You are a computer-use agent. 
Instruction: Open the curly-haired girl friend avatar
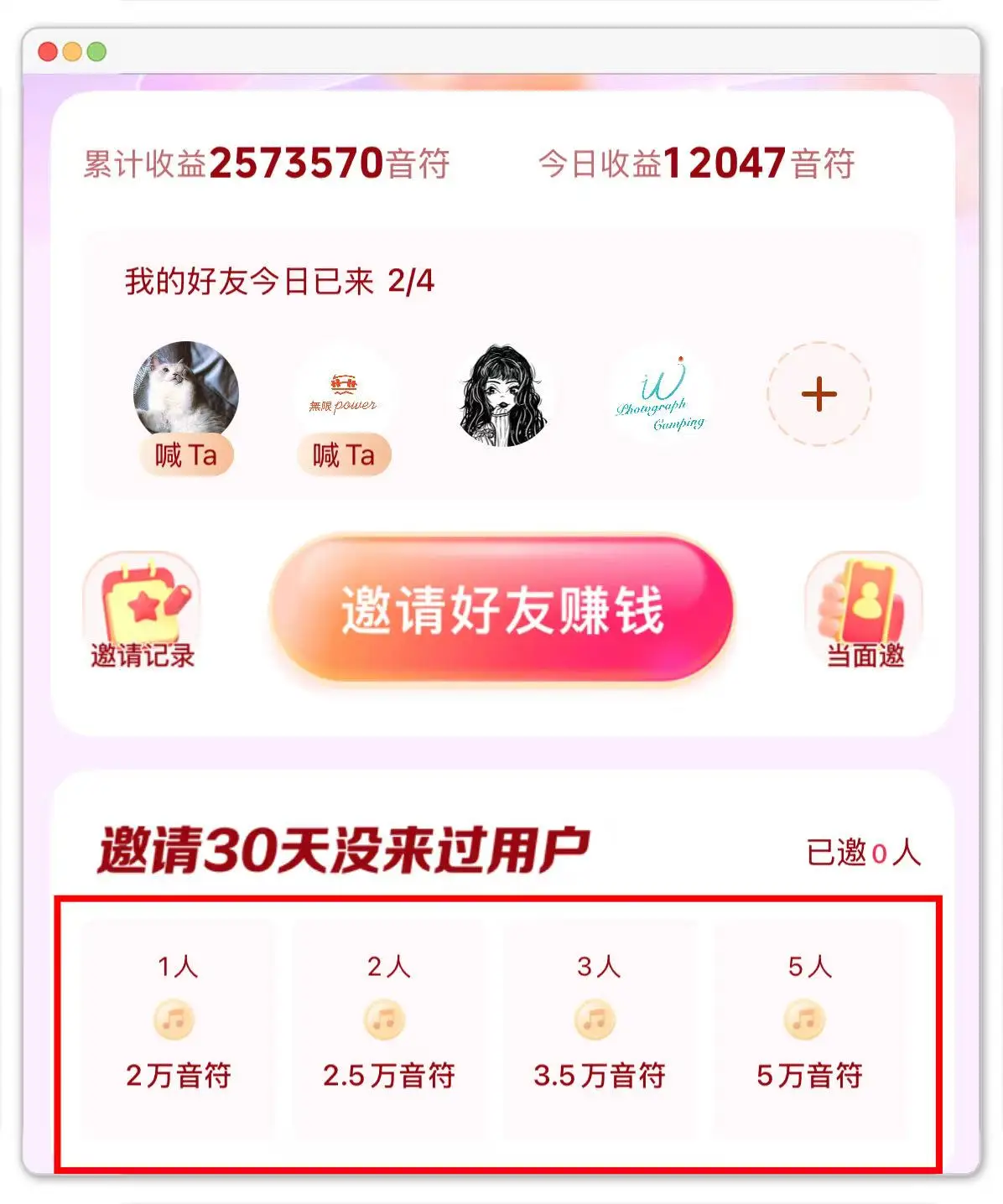502,394
